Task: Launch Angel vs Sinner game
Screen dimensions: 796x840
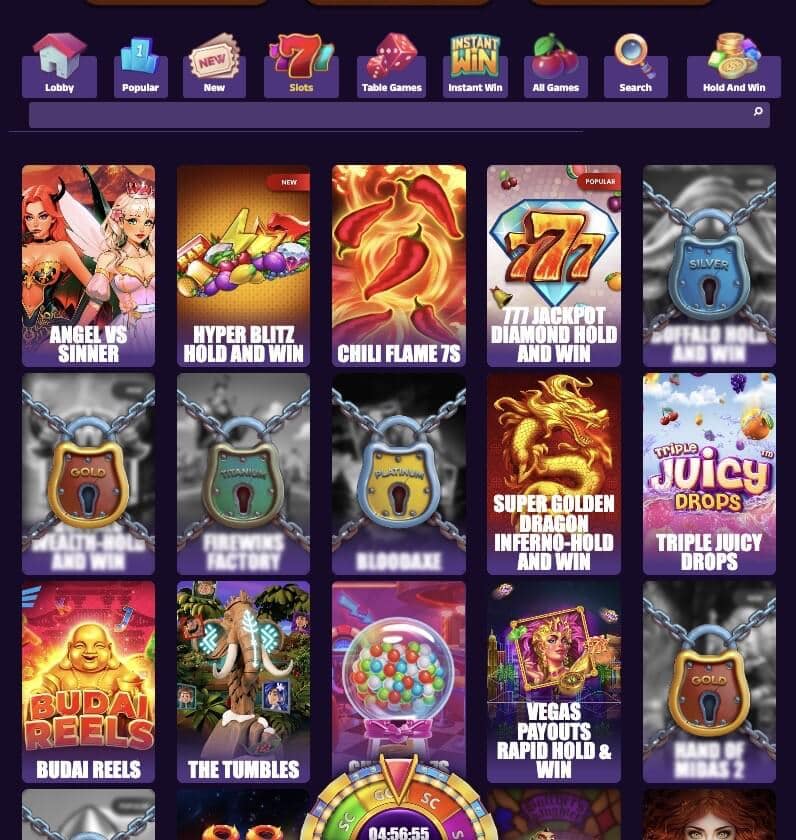Action: (88, 265)
